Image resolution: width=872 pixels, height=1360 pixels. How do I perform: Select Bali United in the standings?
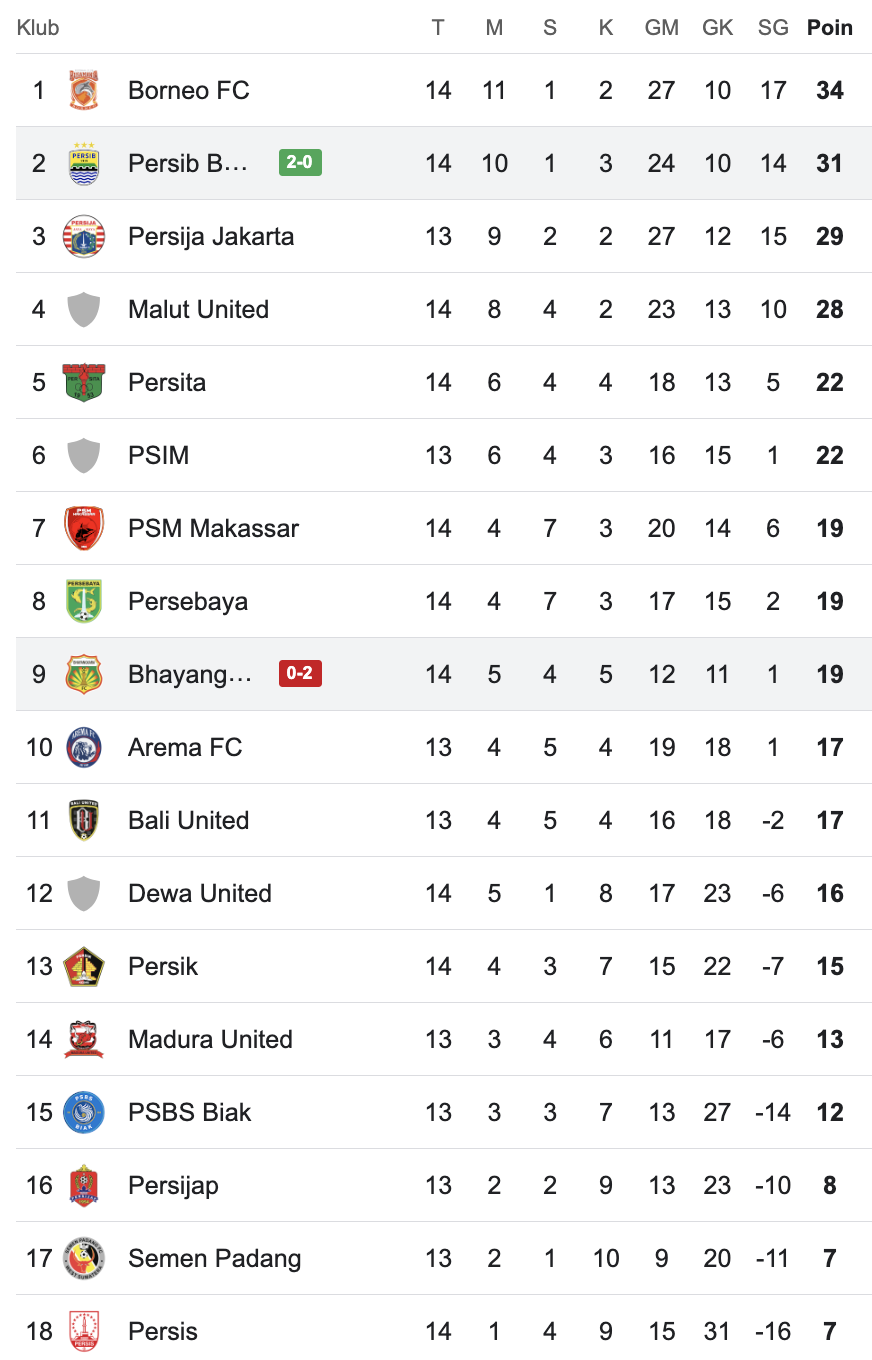point(188,821)
